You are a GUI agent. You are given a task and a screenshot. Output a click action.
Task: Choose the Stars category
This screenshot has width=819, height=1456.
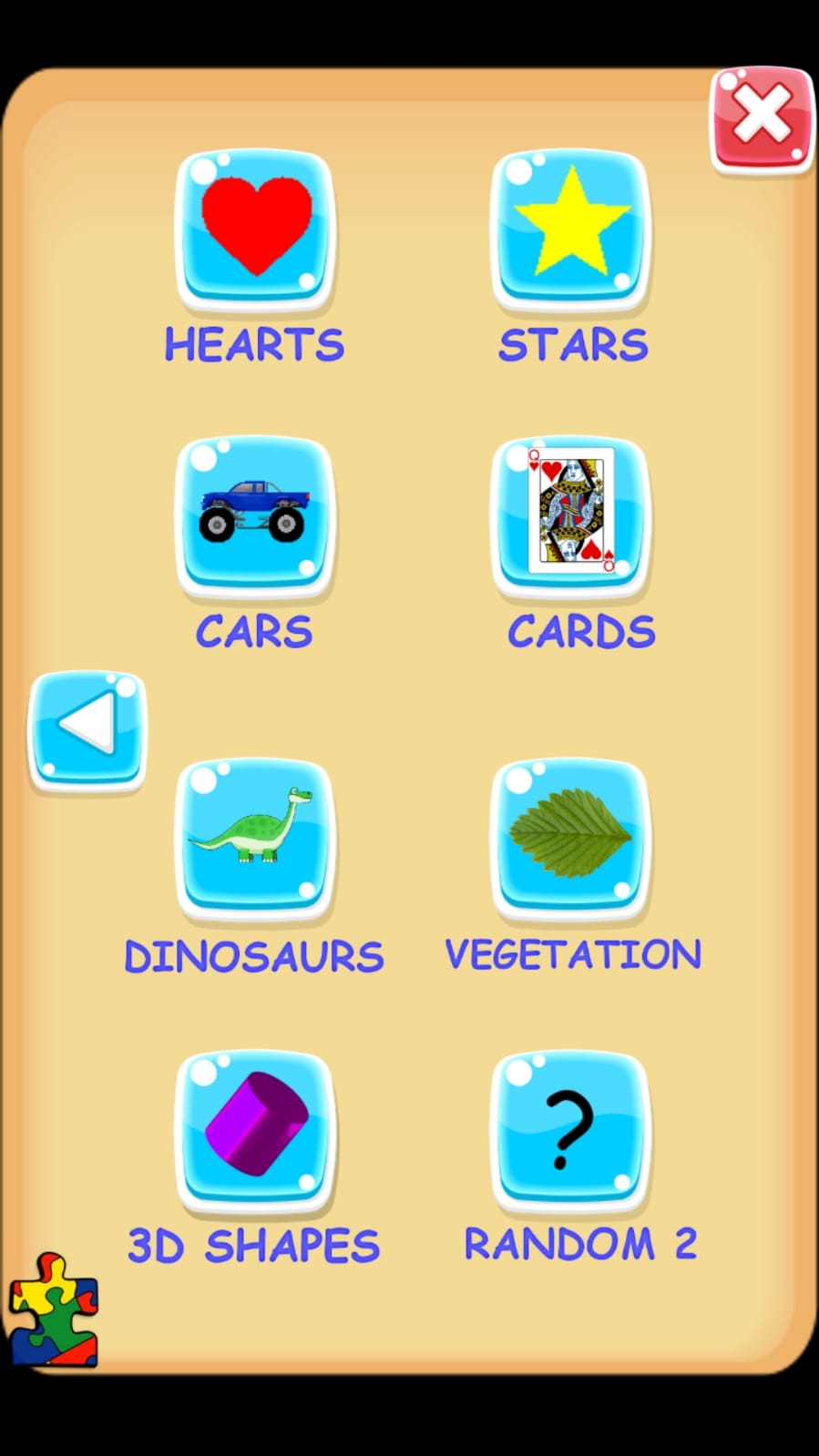coord(571,228)
